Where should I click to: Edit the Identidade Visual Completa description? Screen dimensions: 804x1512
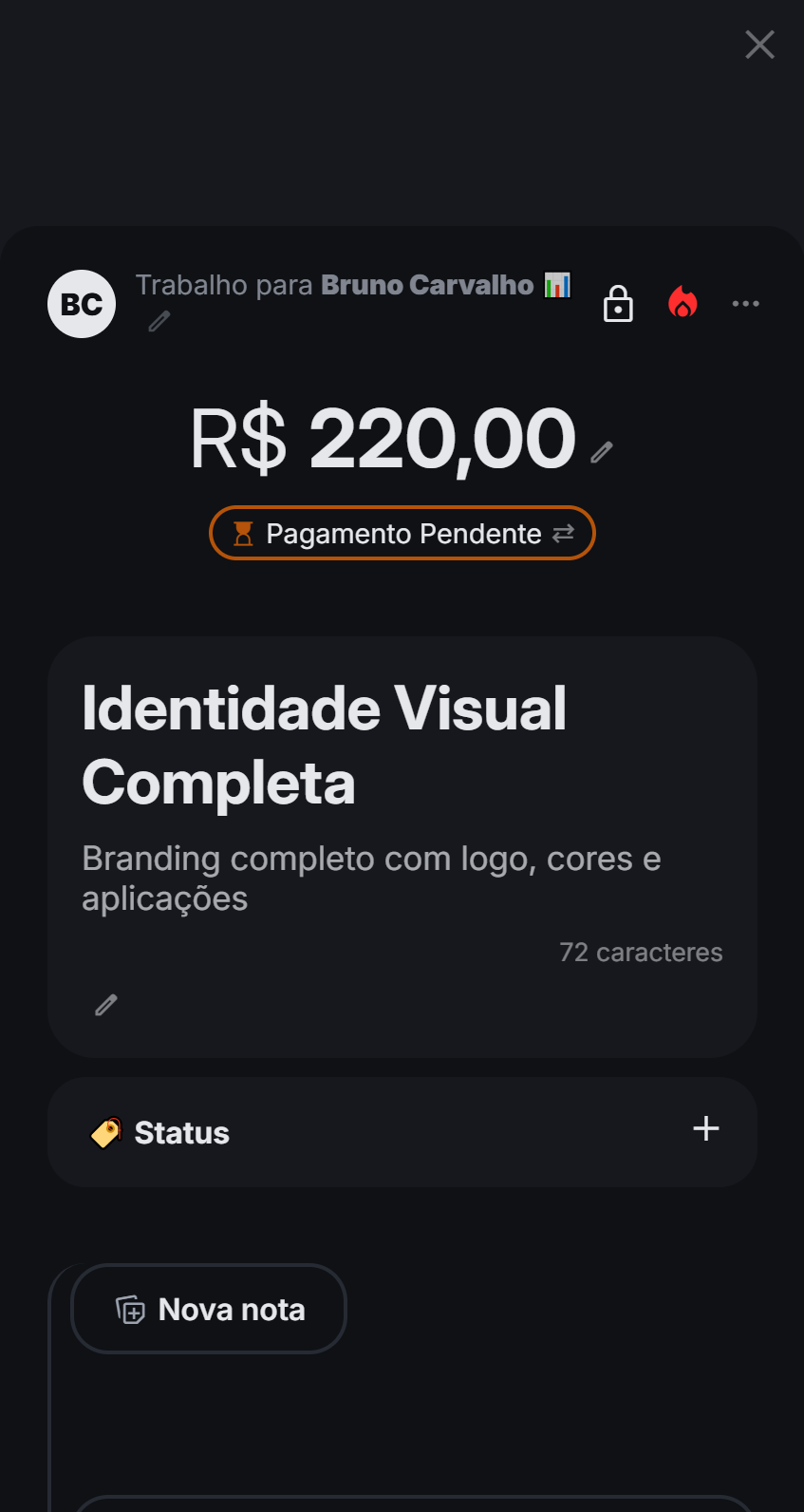pos(106,1005)
